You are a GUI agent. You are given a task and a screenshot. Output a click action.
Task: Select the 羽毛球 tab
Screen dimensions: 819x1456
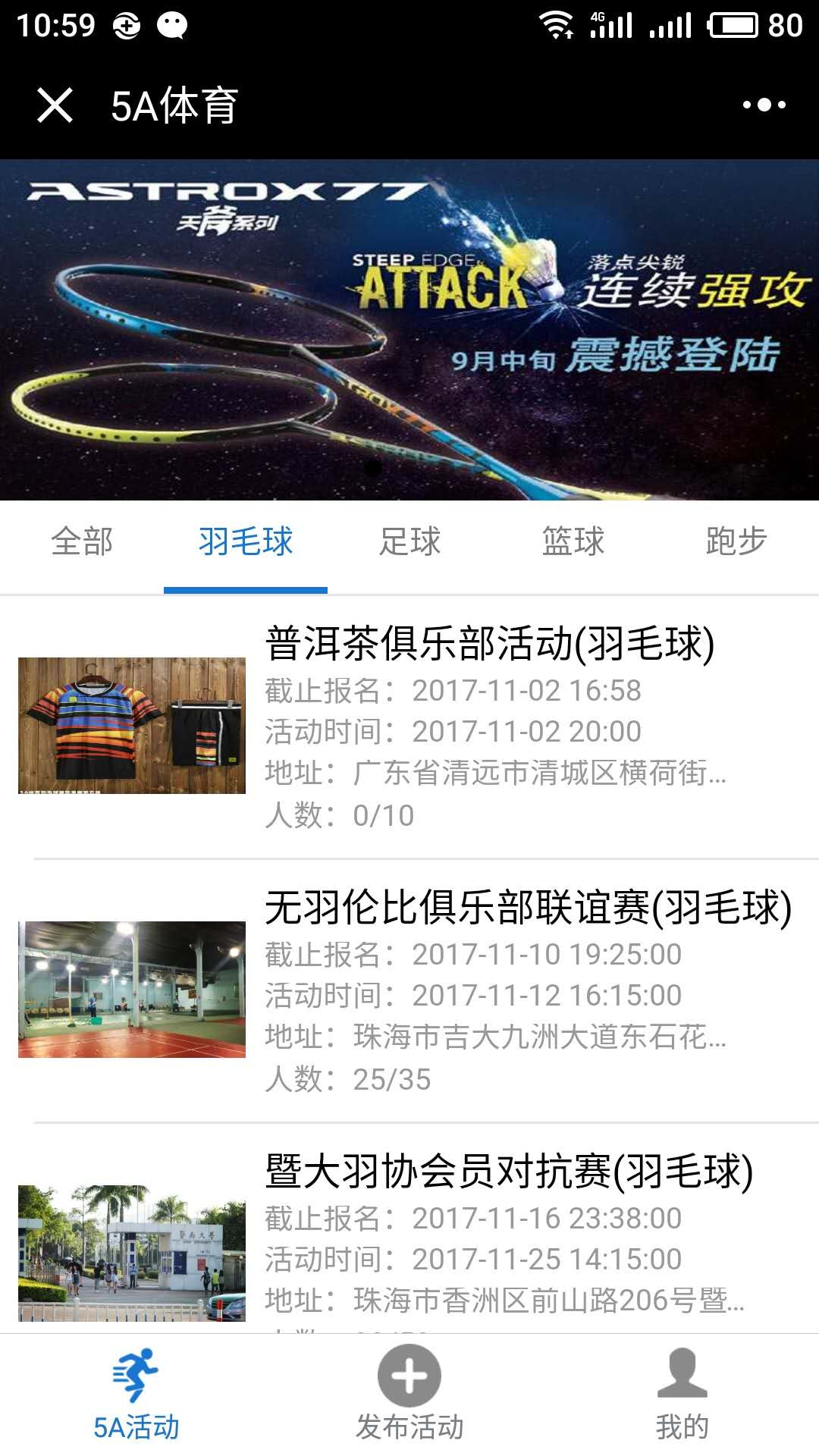coord(246,541)
